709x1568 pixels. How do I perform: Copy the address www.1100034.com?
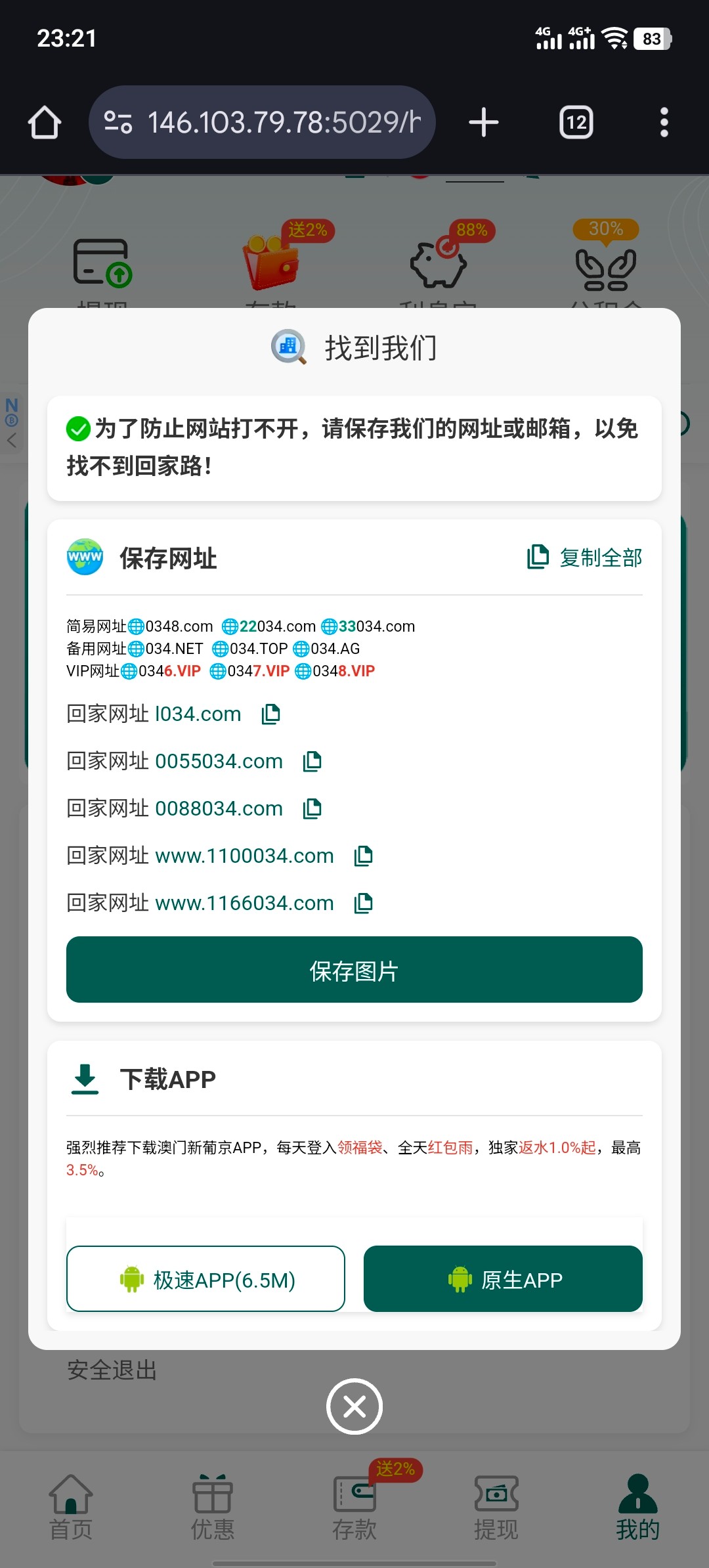click(364, 856)
